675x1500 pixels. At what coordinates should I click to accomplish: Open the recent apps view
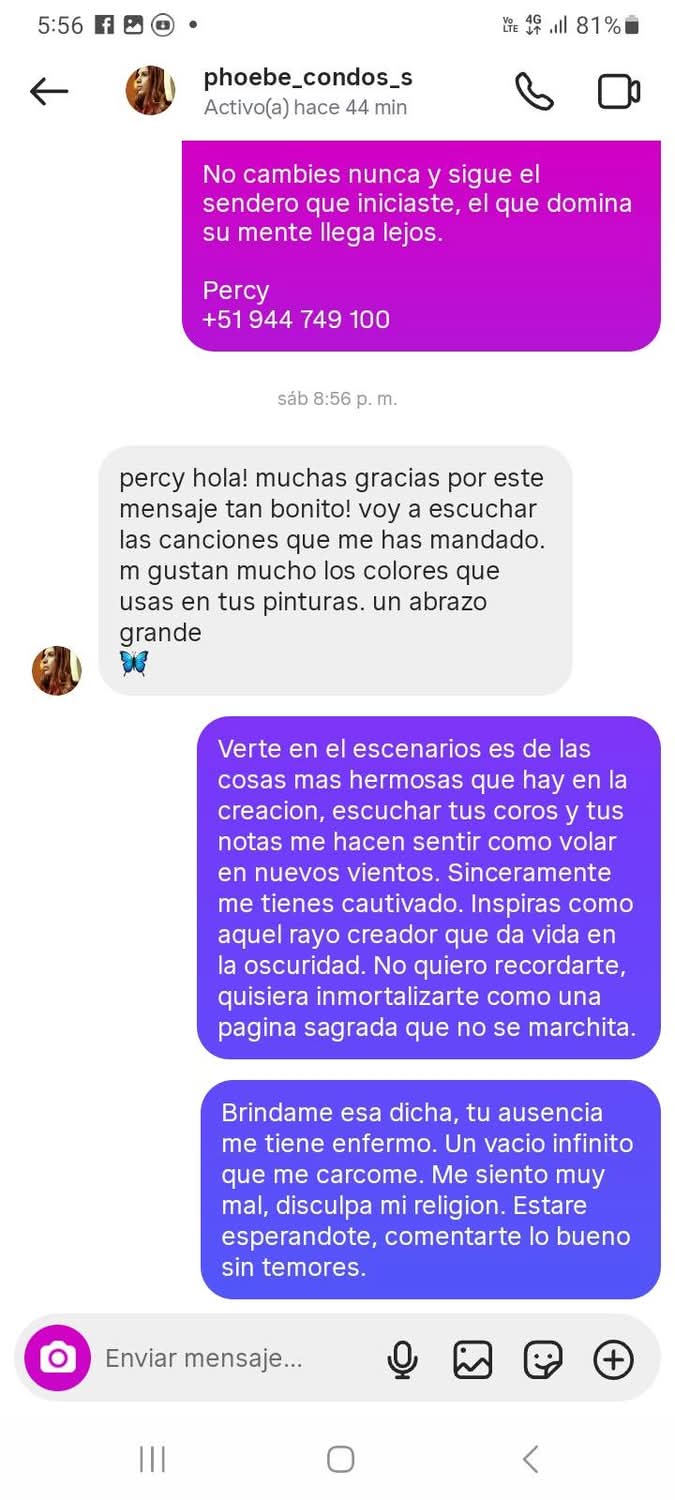[152, 1459]
